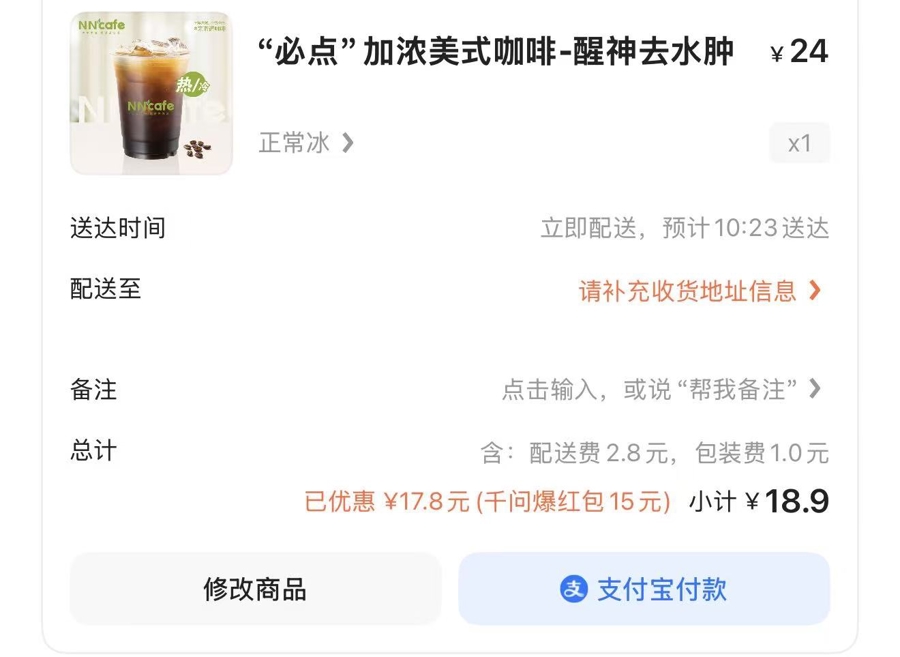Open 请补充收货地址信息 to add delivery address
Image resolution: width=900 pixels, height=657 pixels.
point(699,291)
